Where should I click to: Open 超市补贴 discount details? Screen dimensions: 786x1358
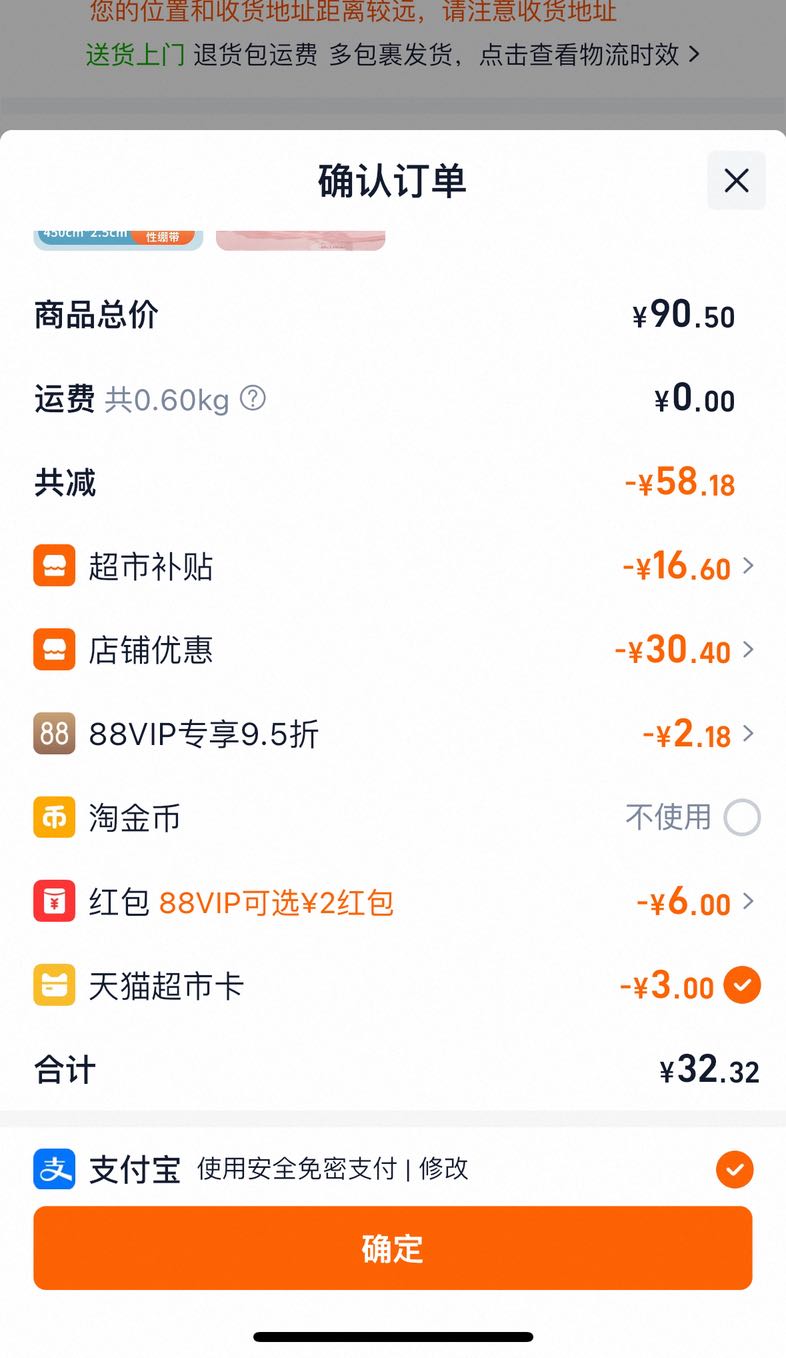(393, 567)
